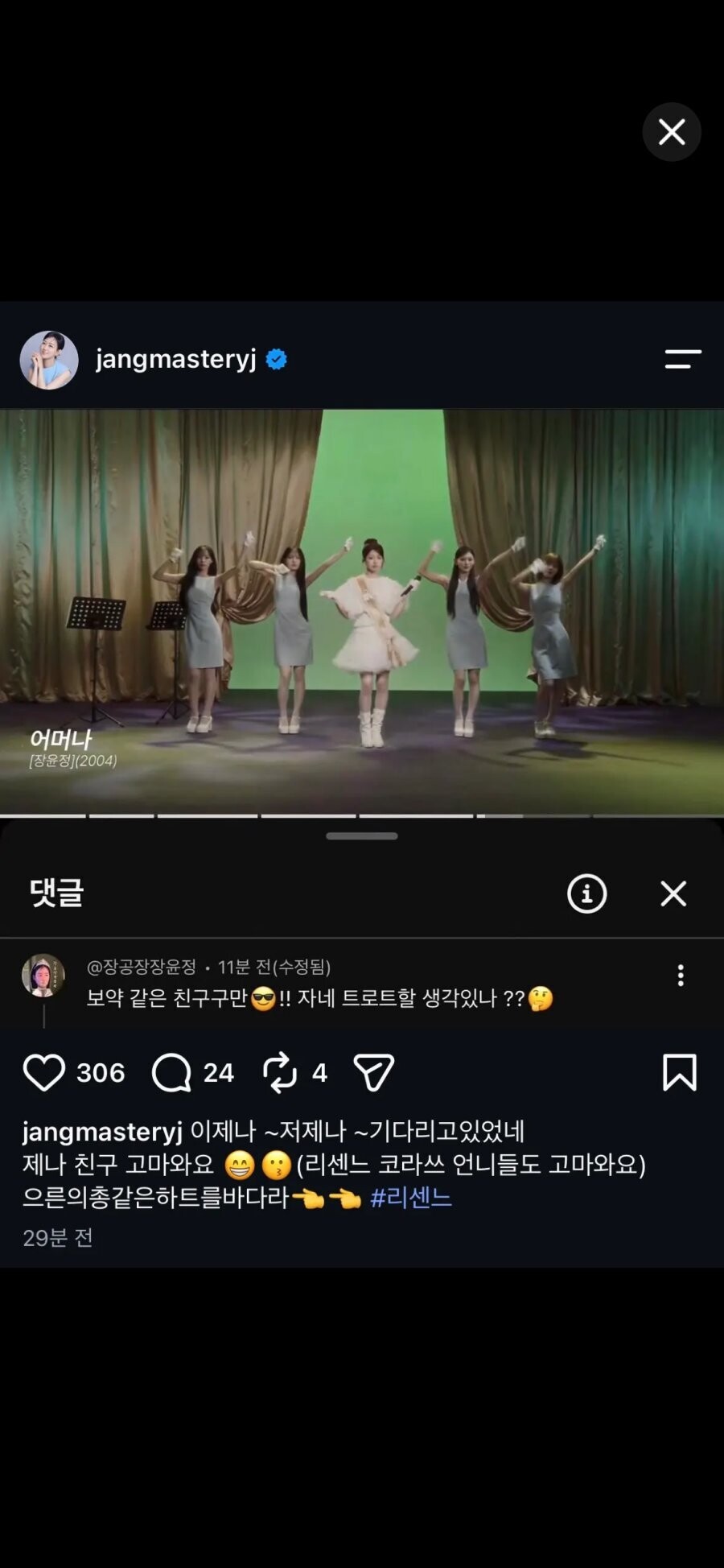The image size is (724, 1568).
Task: Open comments info icon
Action: click(587, 893)
